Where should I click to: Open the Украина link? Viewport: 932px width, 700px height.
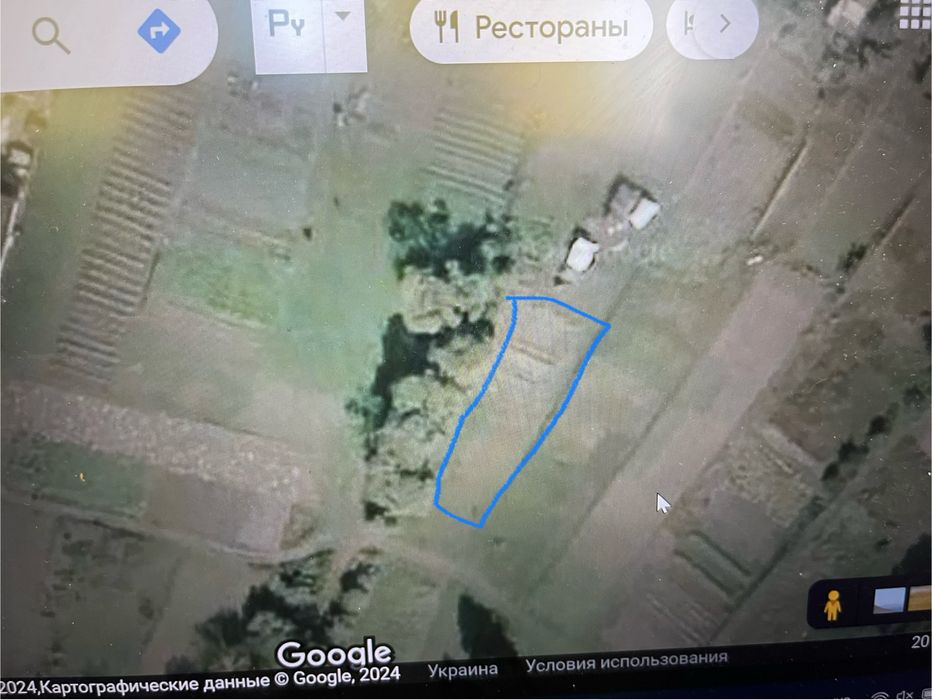pyautogui.click(x=462, y=670)
